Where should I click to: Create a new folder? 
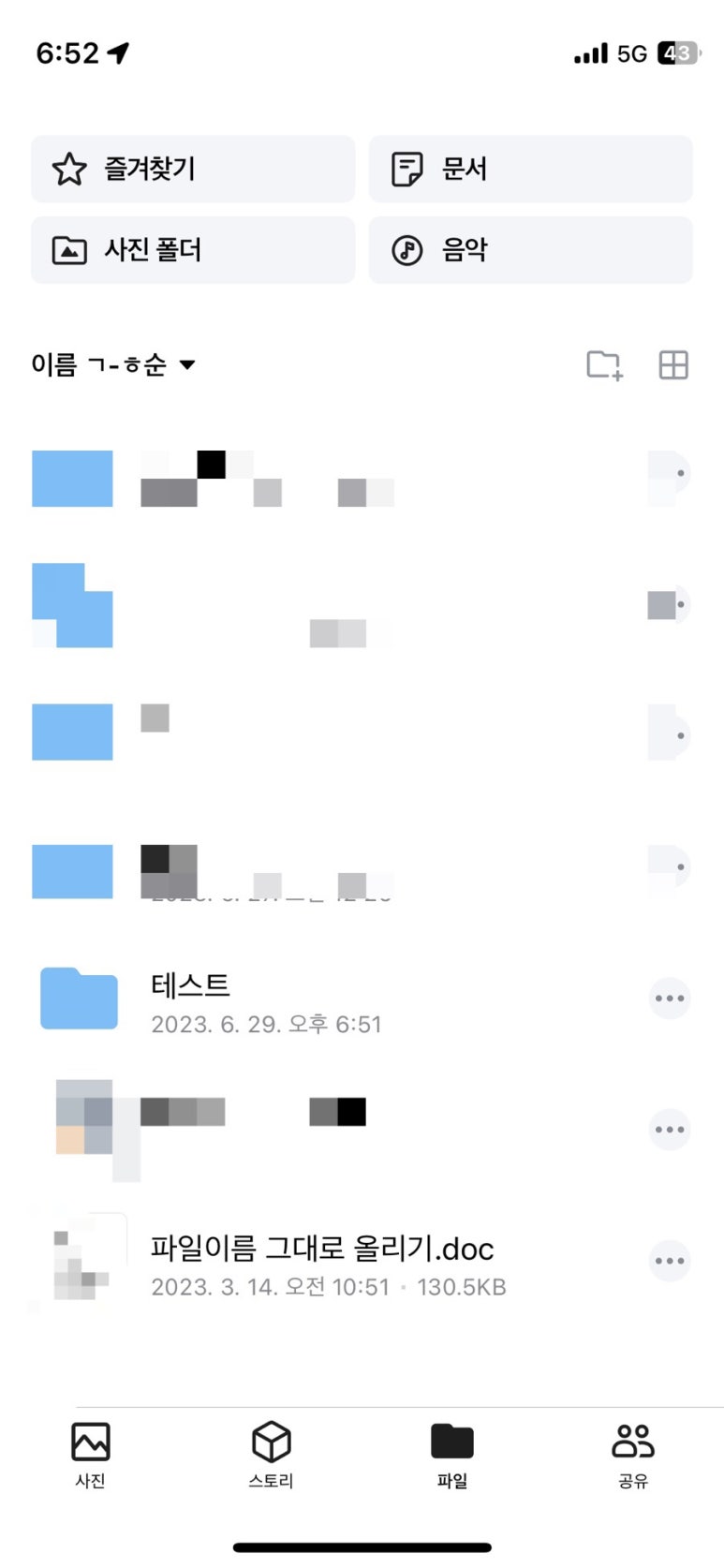[x=604, y=364]
